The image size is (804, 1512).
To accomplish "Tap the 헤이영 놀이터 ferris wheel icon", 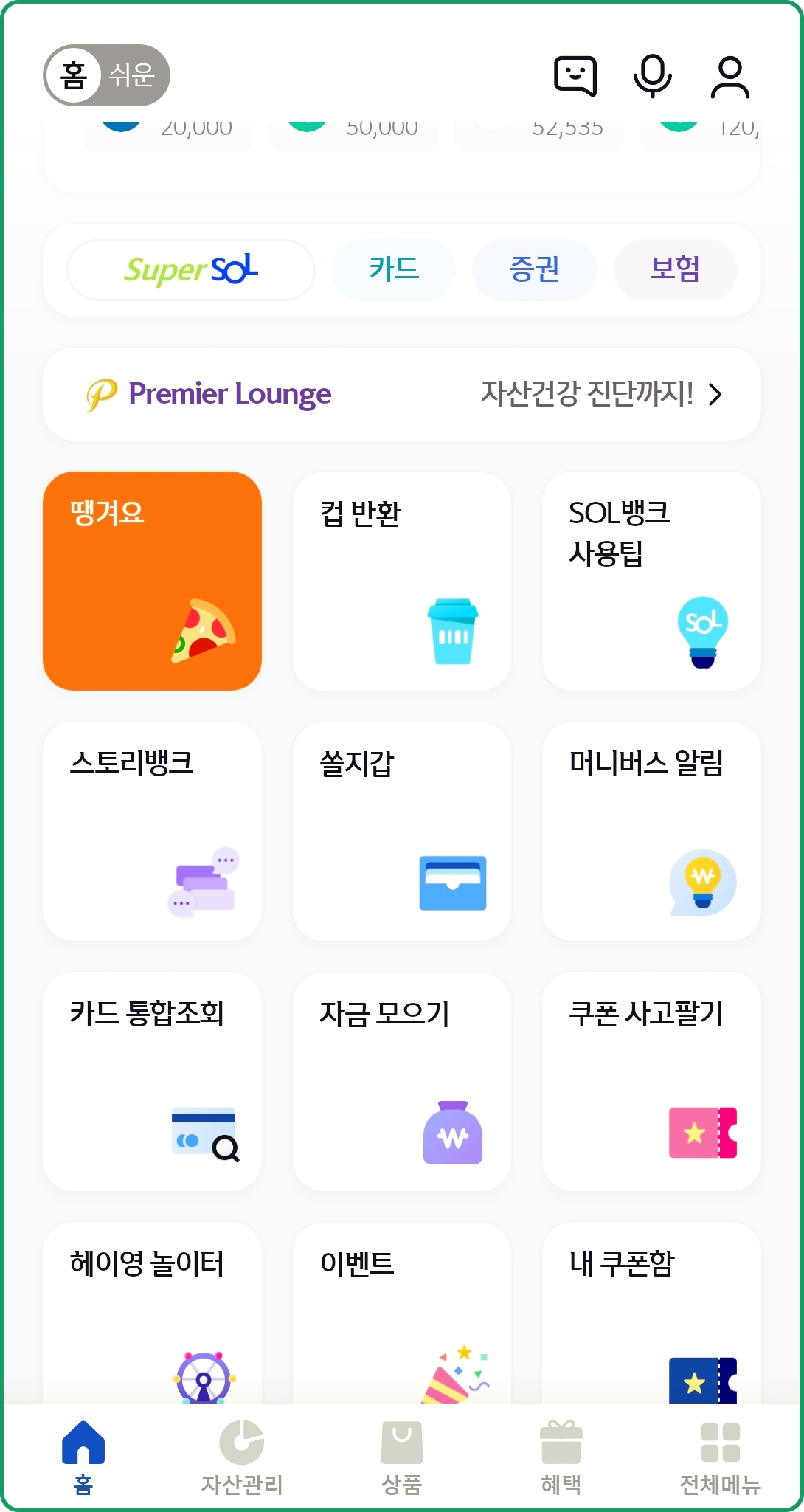I will (204, 1387).
